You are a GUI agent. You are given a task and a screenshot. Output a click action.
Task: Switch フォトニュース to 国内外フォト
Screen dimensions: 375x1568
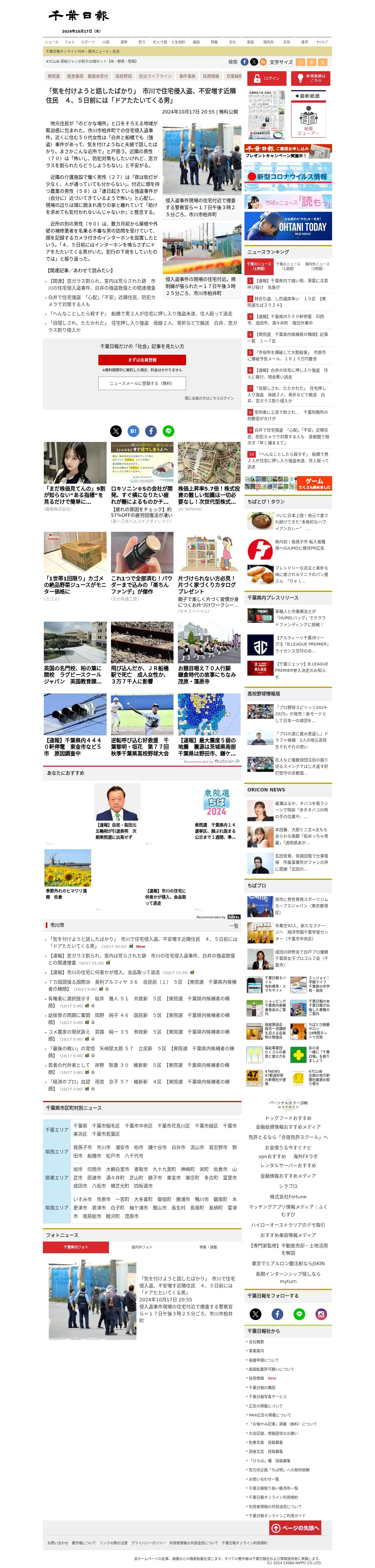(142, 1247)
